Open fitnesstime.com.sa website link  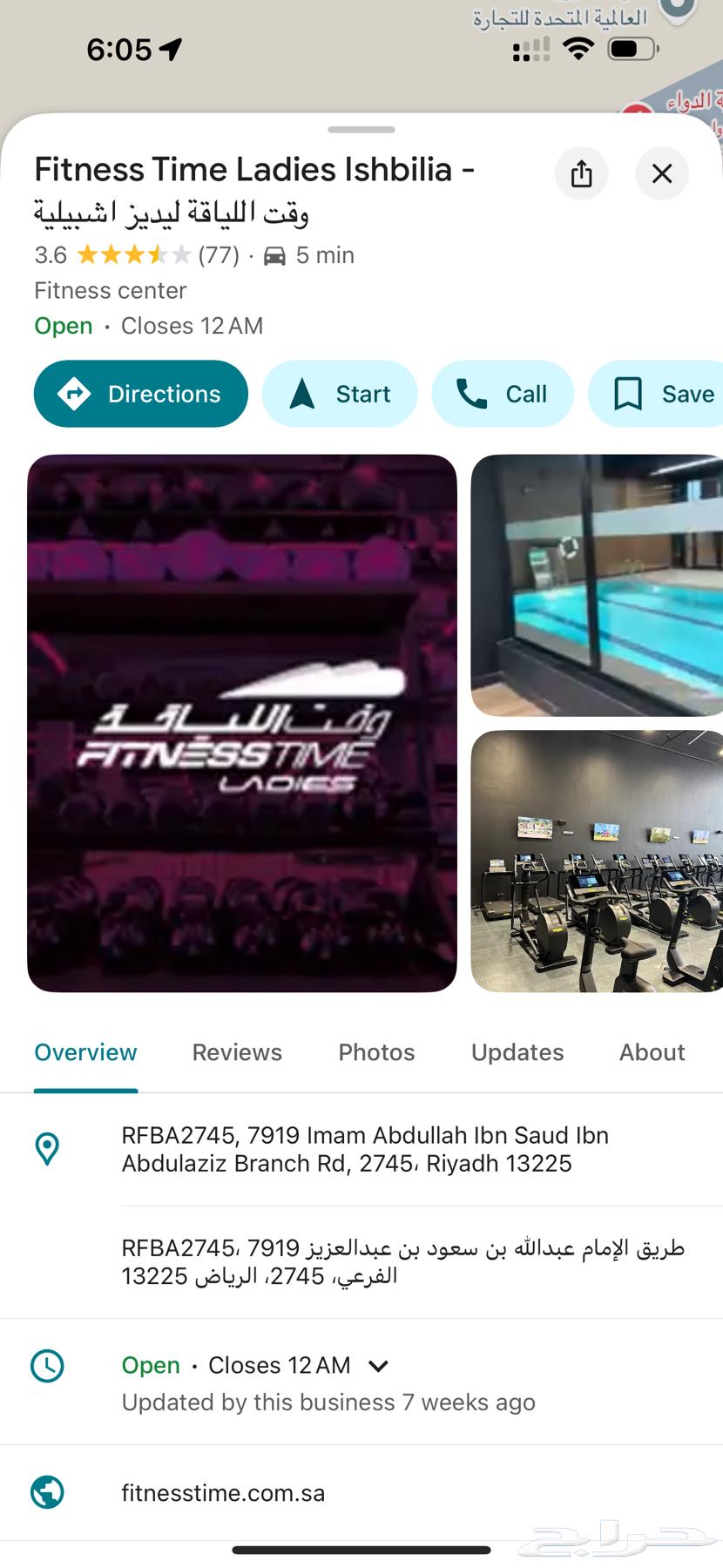(222, 1492)
